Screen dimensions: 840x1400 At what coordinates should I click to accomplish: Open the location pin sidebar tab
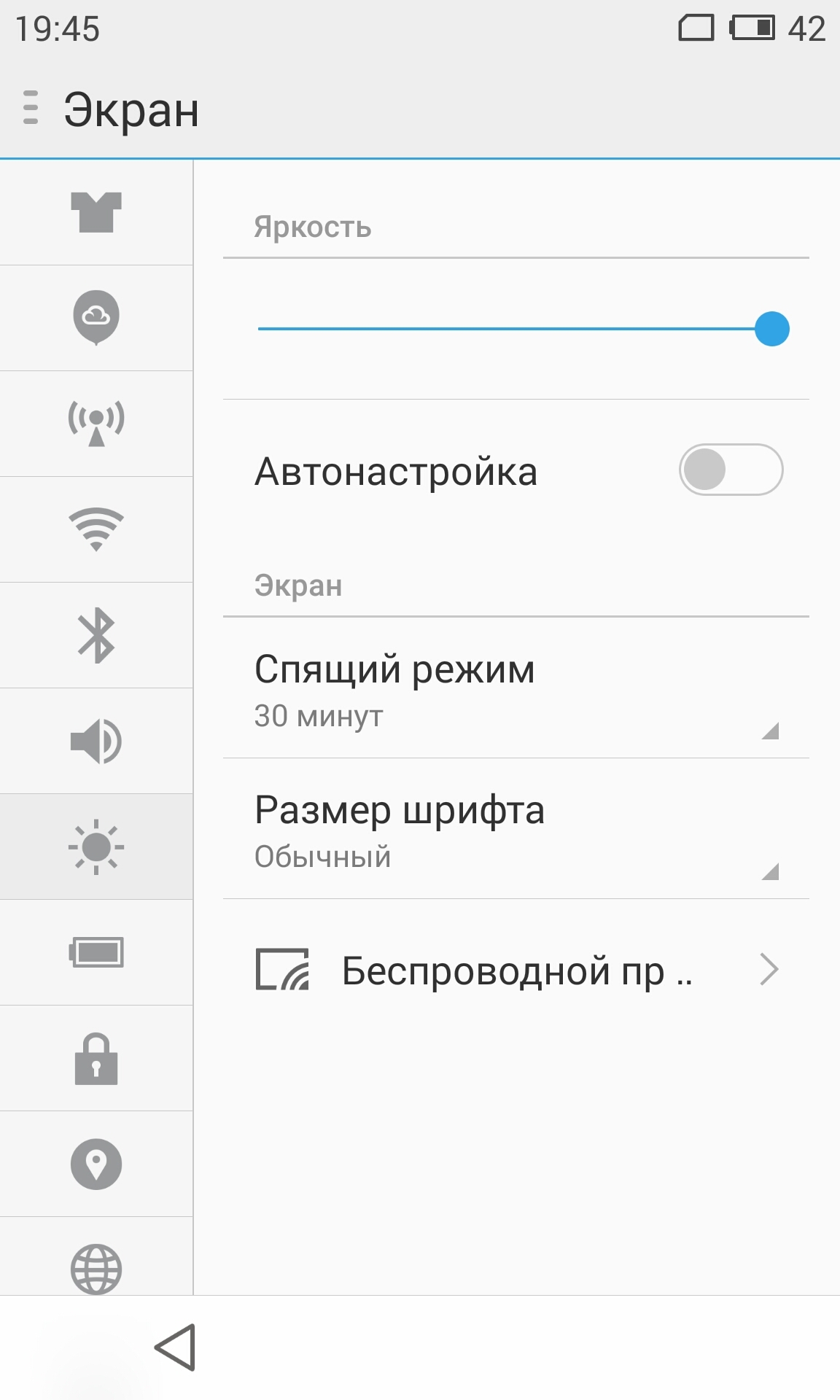[96, 1164]
